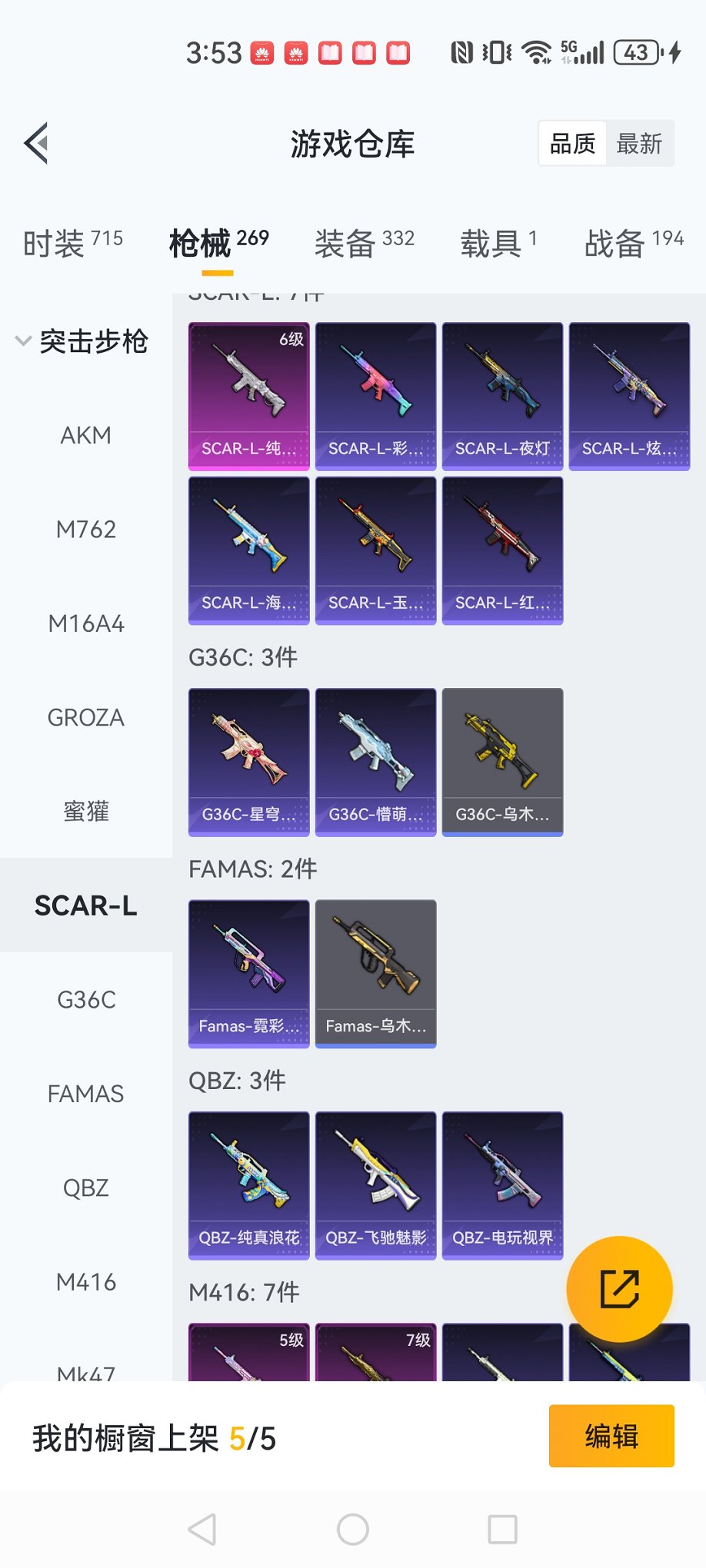Tap the home circle in the navigation bar

pyautogui.click(x=352, y=1527)
